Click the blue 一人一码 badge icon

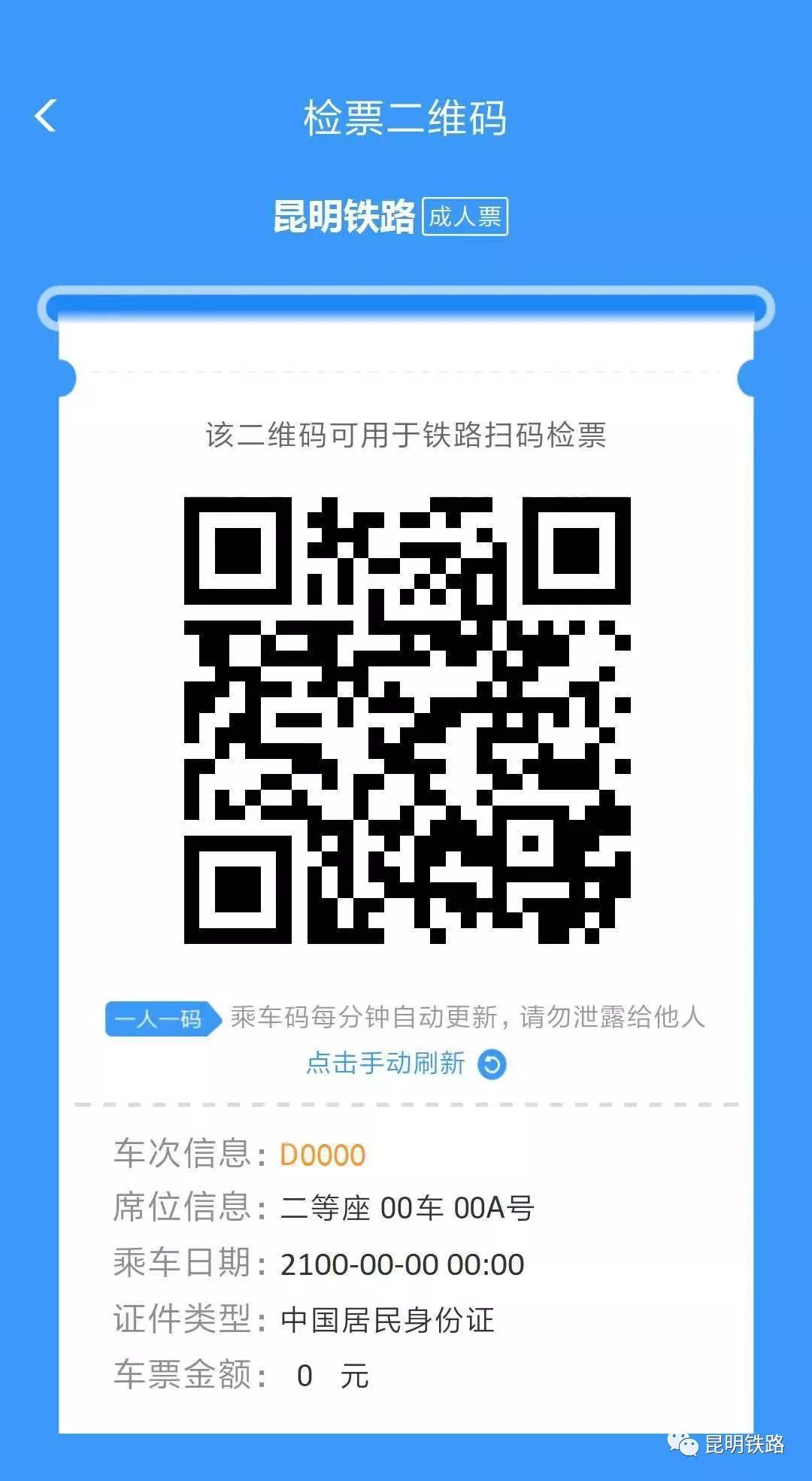click(160, 1018)
